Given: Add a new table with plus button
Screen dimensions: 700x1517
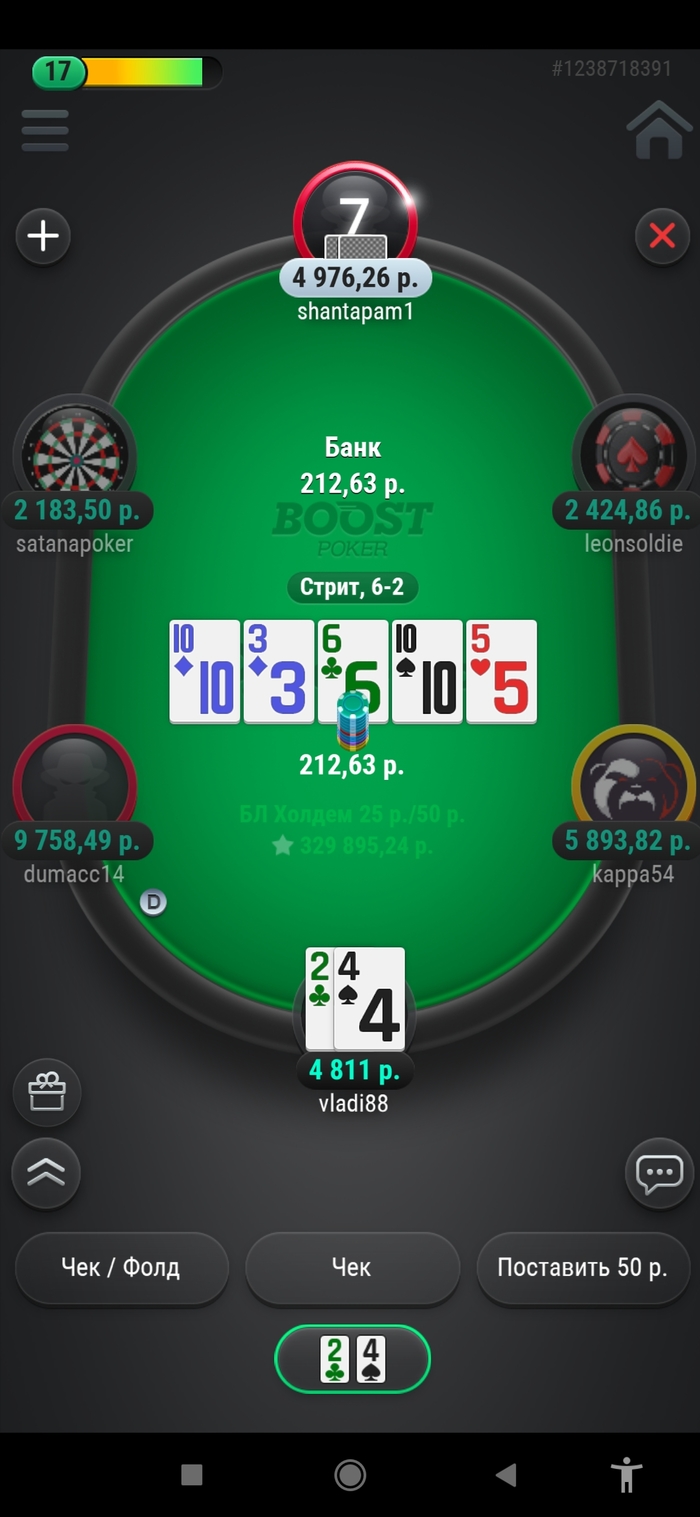Looking at the screenshot, I should tap(43, 237).
